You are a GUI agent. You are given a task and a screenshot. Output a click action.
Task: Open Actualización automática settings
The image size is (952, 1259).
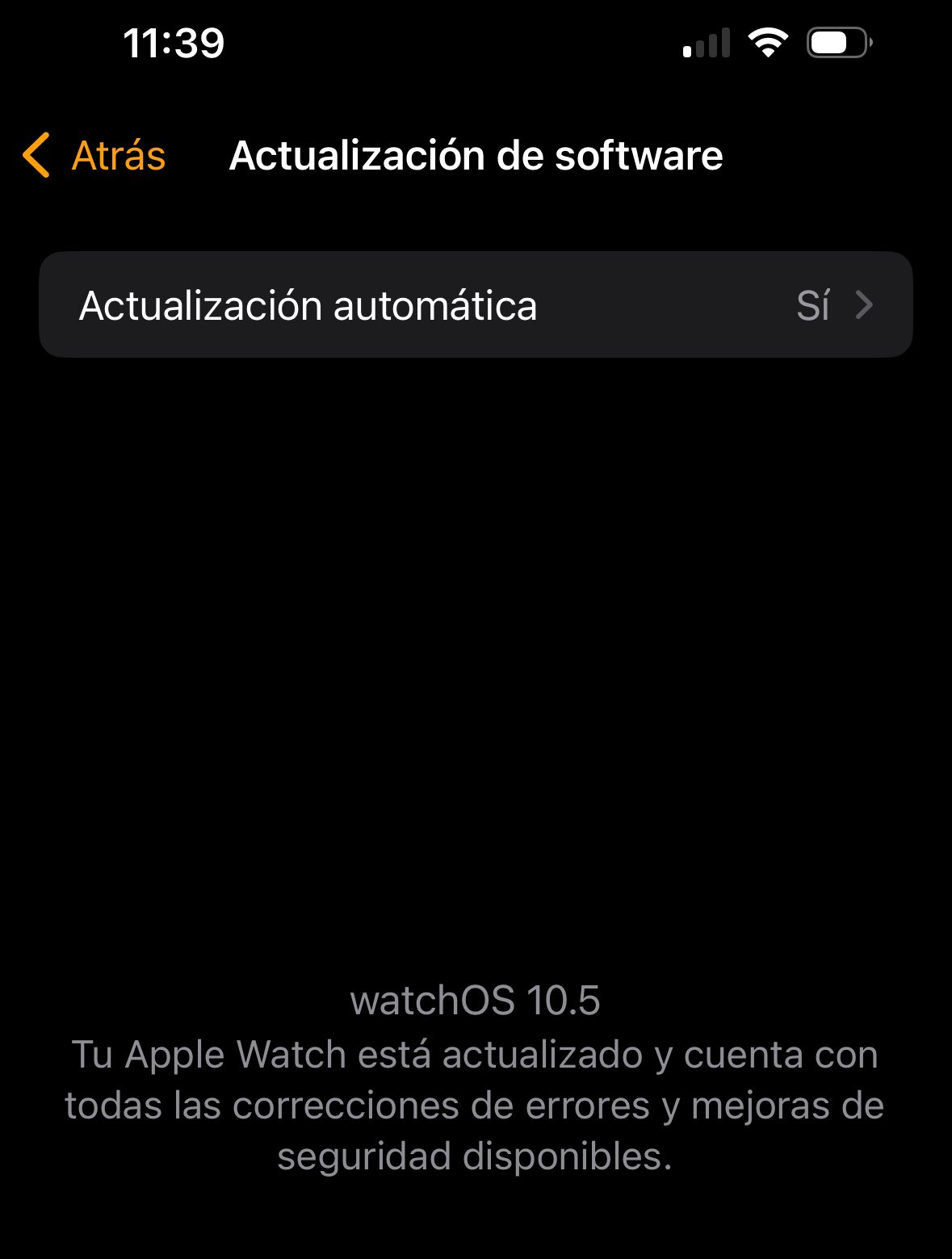[x=475, y=305]
